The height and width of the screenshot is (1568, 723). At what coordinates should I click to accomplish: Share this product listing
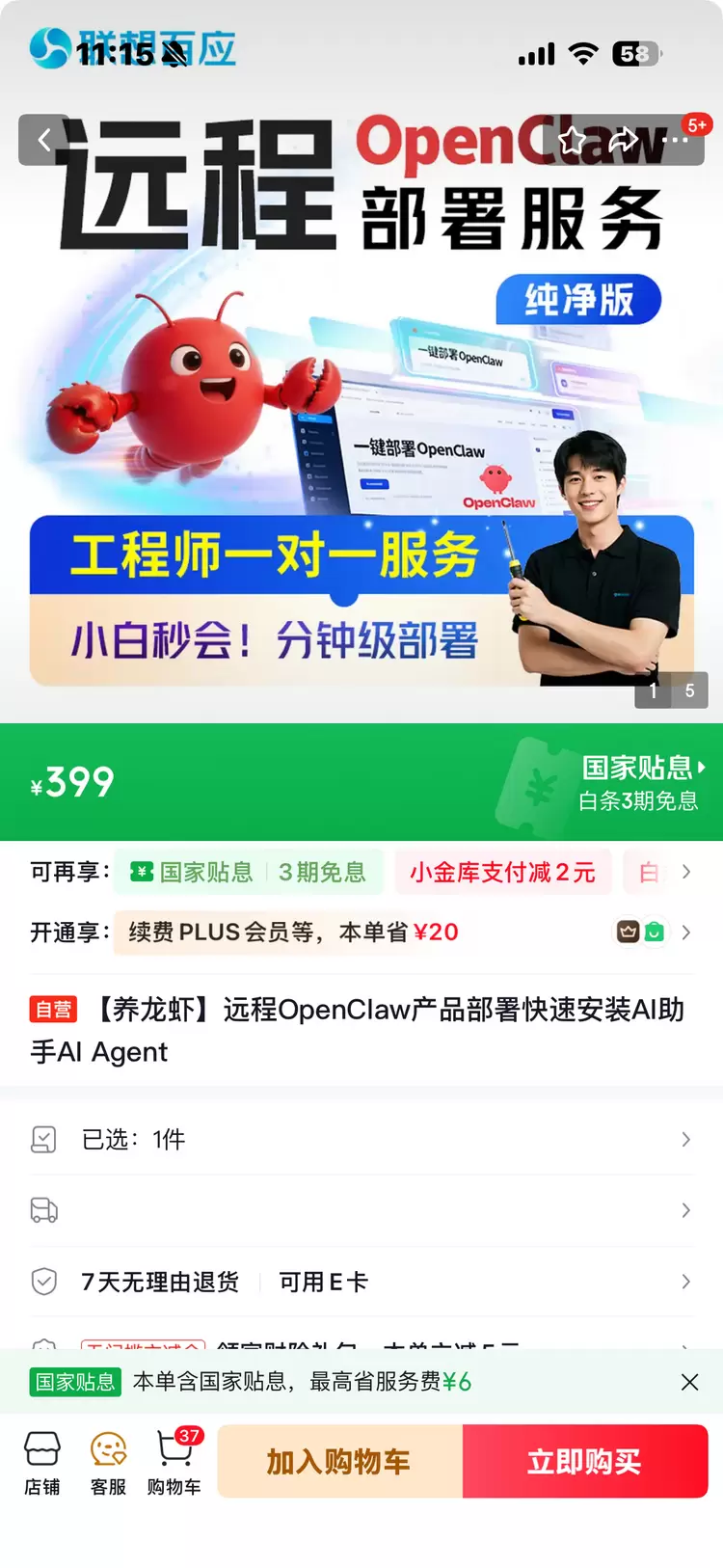624,141
